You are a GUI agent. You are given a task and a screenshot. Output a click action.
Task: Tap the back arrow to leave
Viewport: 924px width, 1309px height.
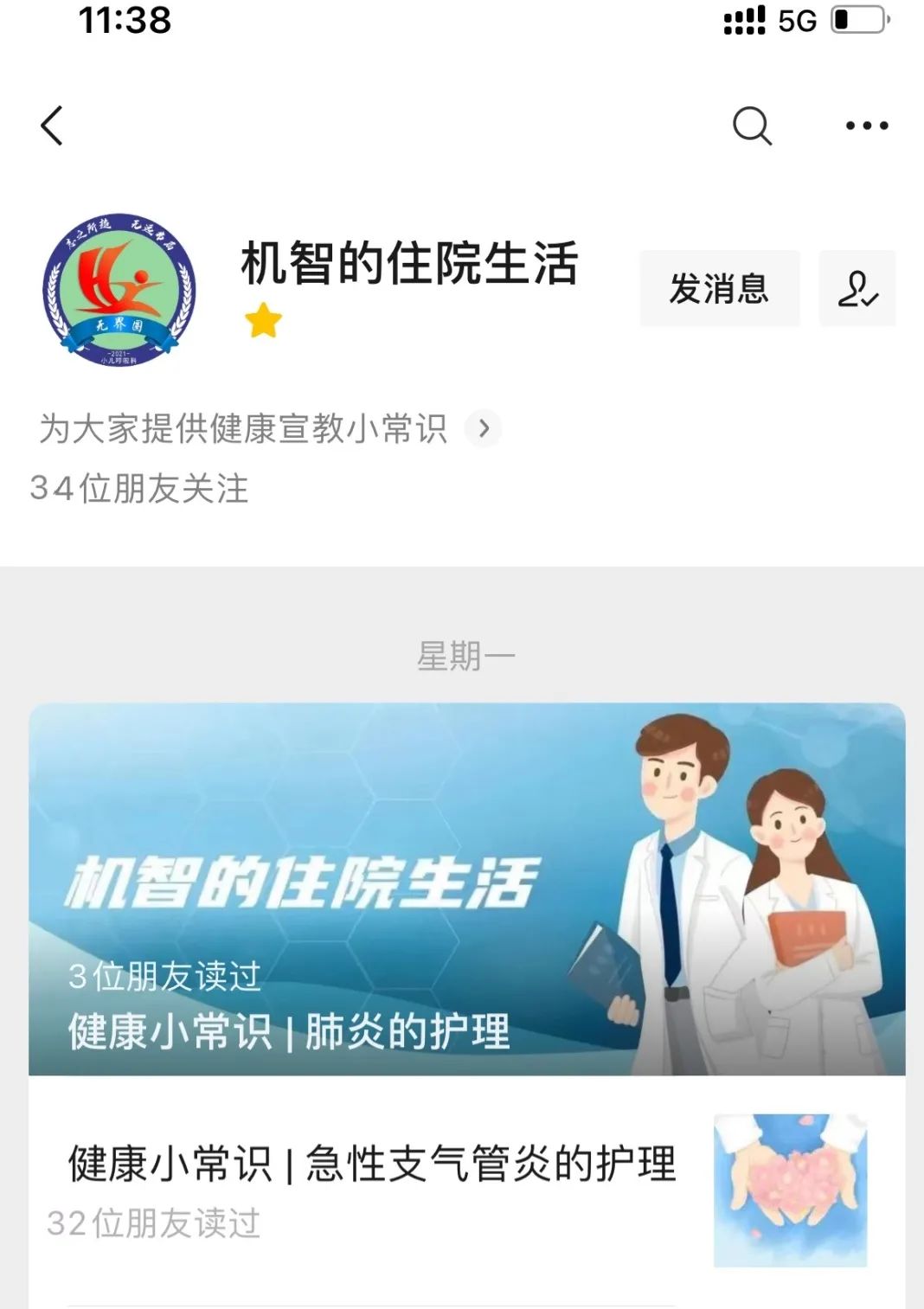(x=51, y=126)
